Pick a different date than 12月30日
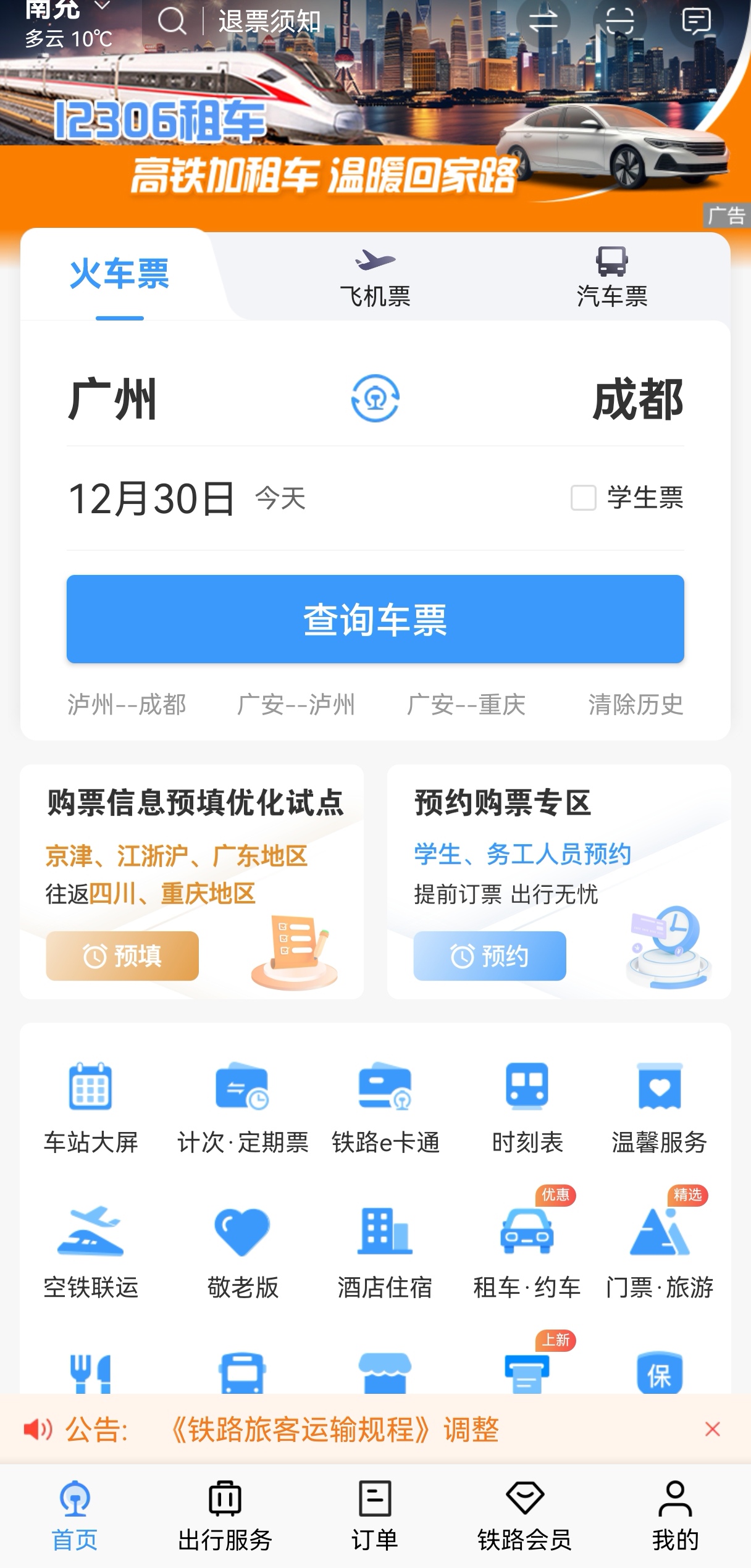Viewport: 751px width, 1568px height. [152, 498]
